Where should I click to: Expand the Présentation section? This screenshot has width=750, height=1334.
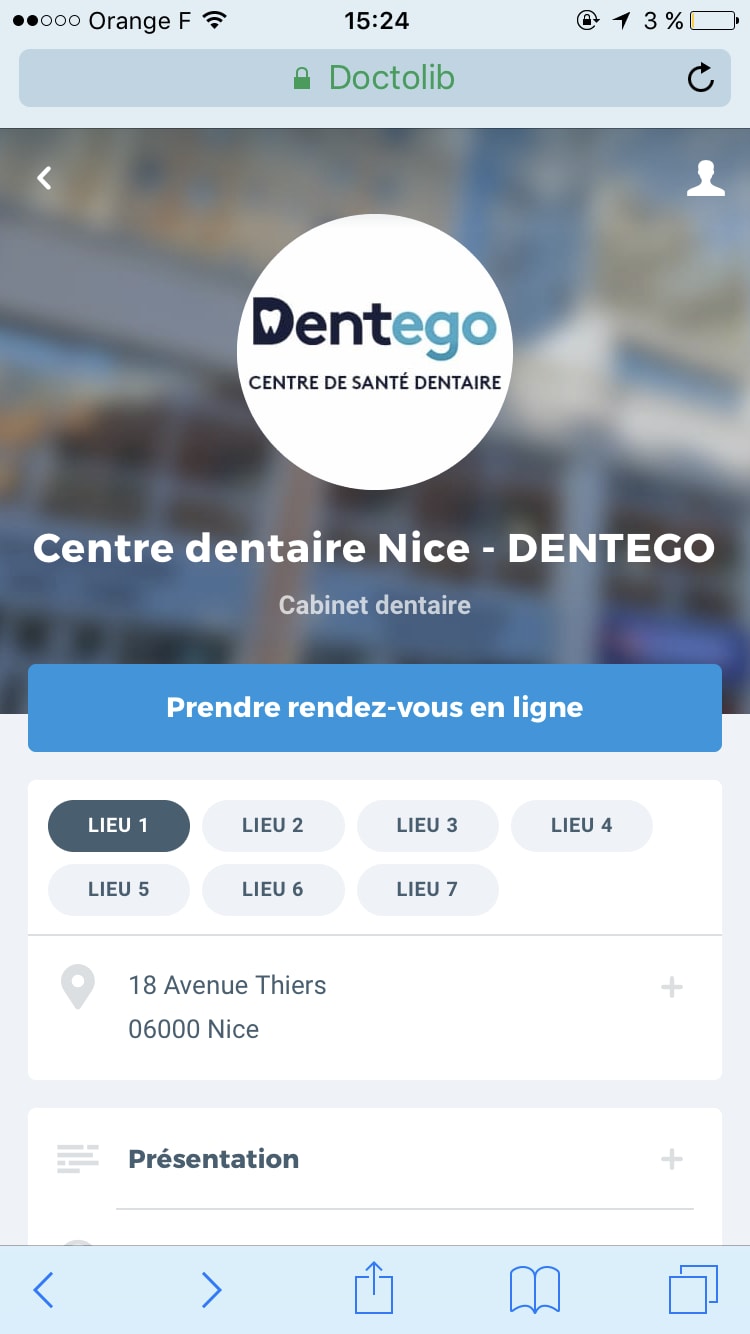pyautogui.click(x=671, y=1159)
